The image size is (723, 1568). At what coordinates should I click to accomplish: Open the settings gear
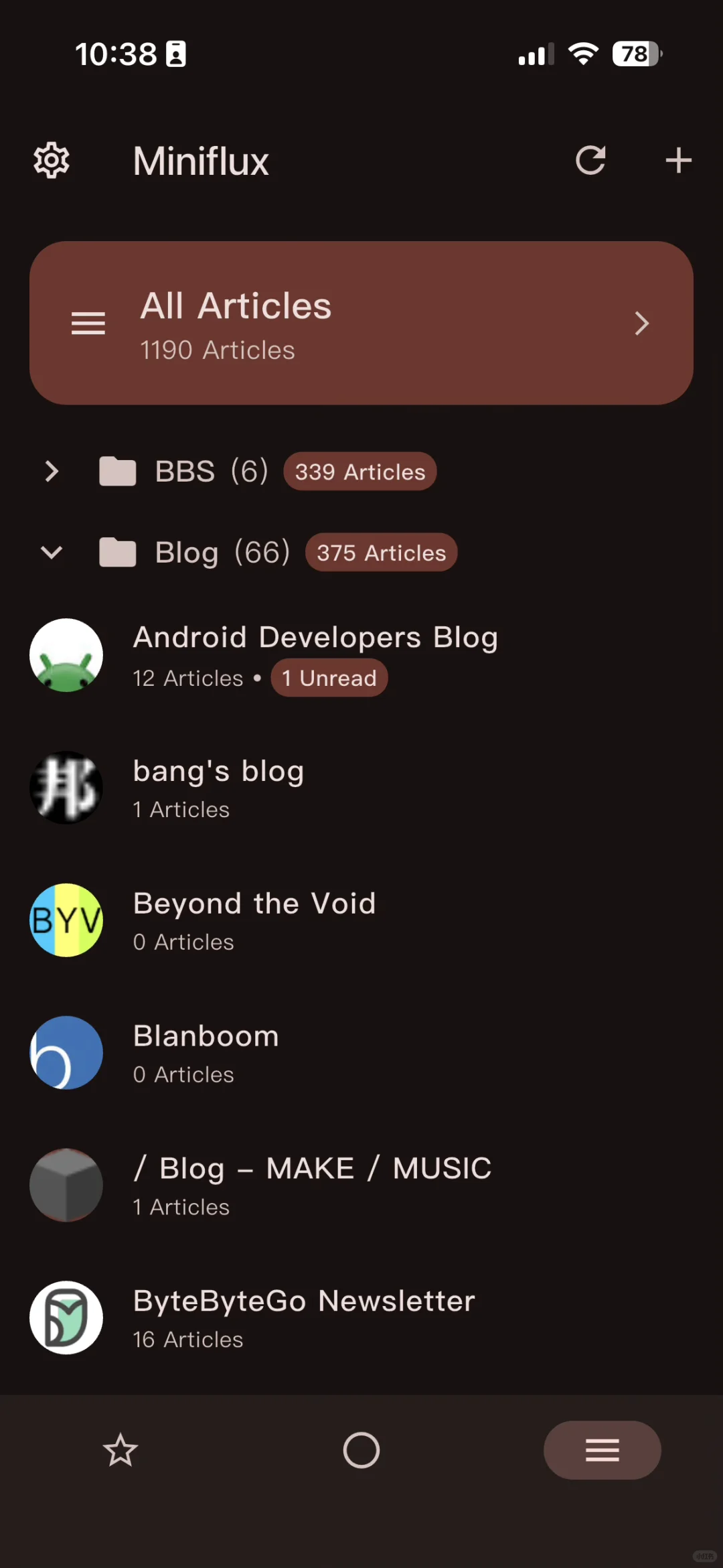click(52, 161)
